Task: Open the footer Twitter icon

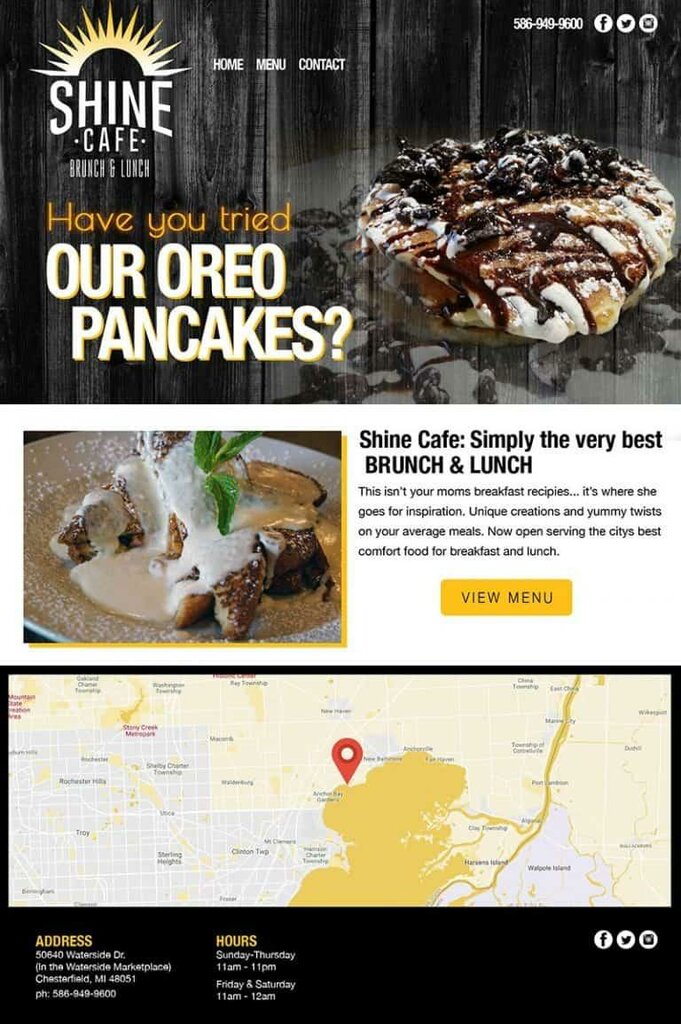Action: point(626,939)
